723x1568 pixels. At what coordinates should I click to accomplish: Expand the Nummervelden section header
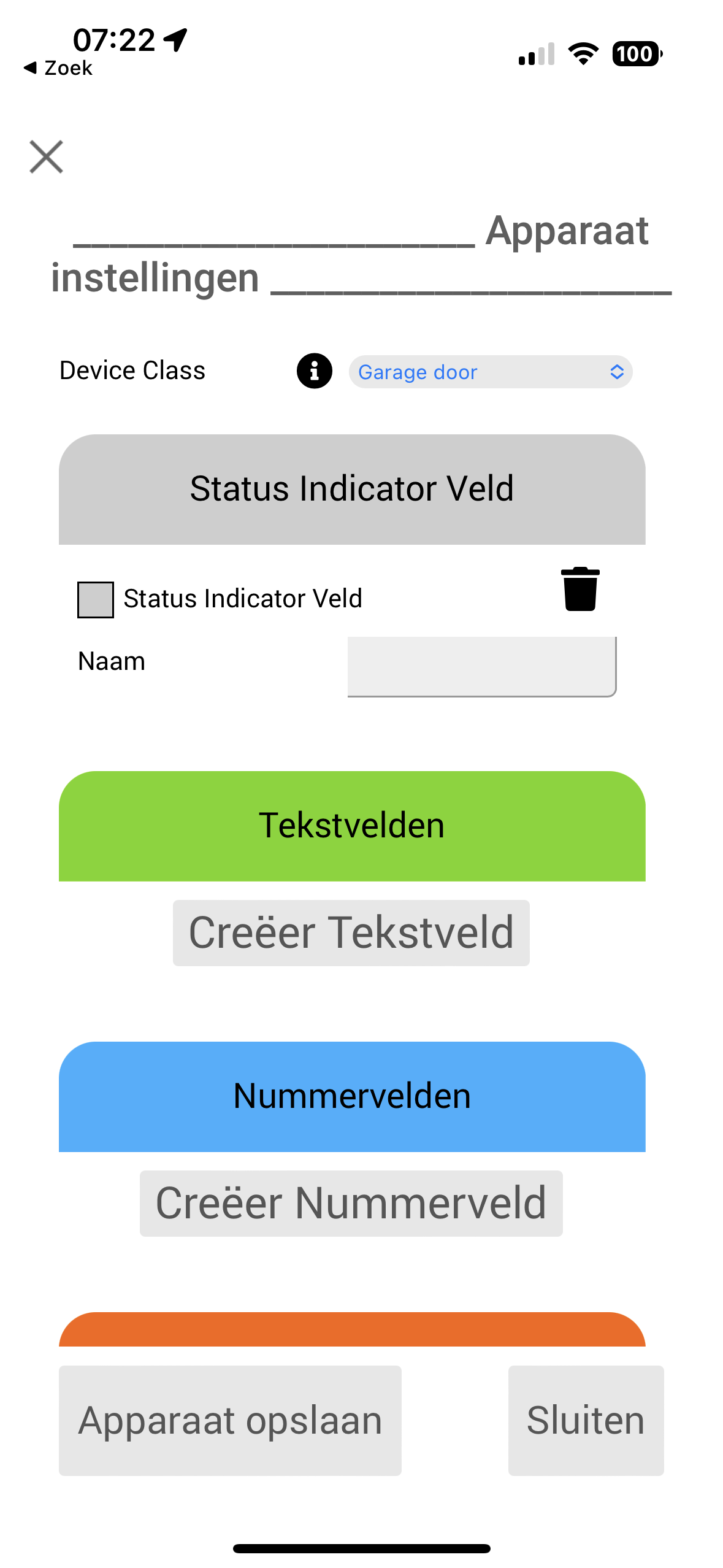[352, 1097]
